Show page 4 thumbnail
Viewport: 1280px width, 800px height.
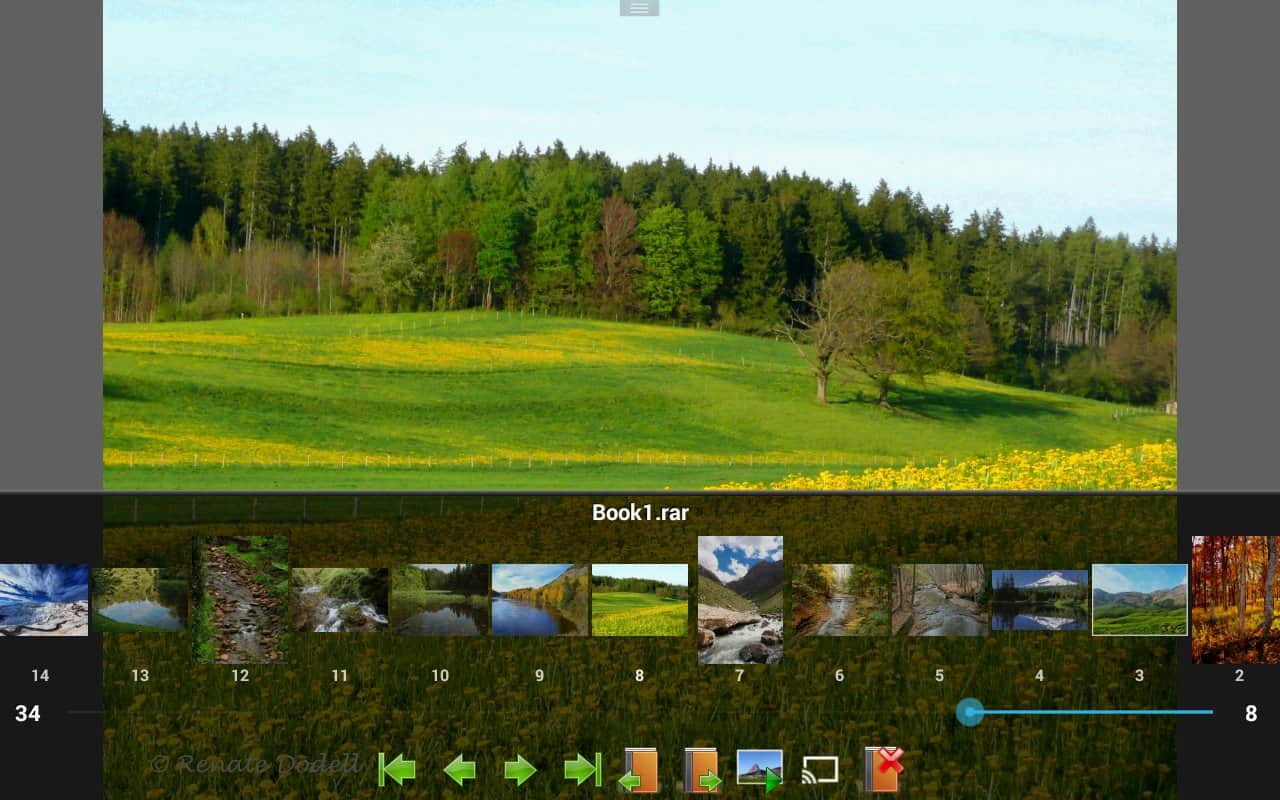[x=1039, y=600]
